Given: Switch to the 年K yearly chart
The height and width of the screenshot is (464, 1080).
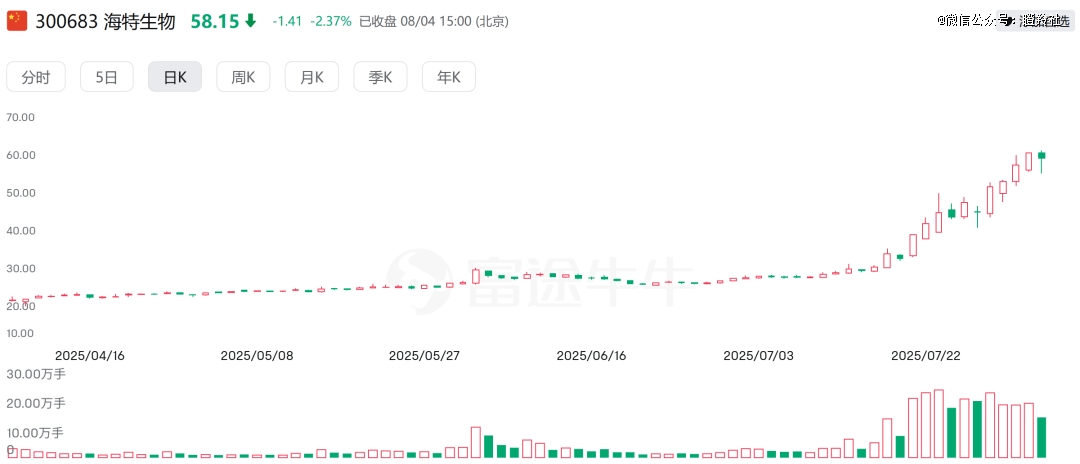Looking at the screenshot, I should 448,77.
